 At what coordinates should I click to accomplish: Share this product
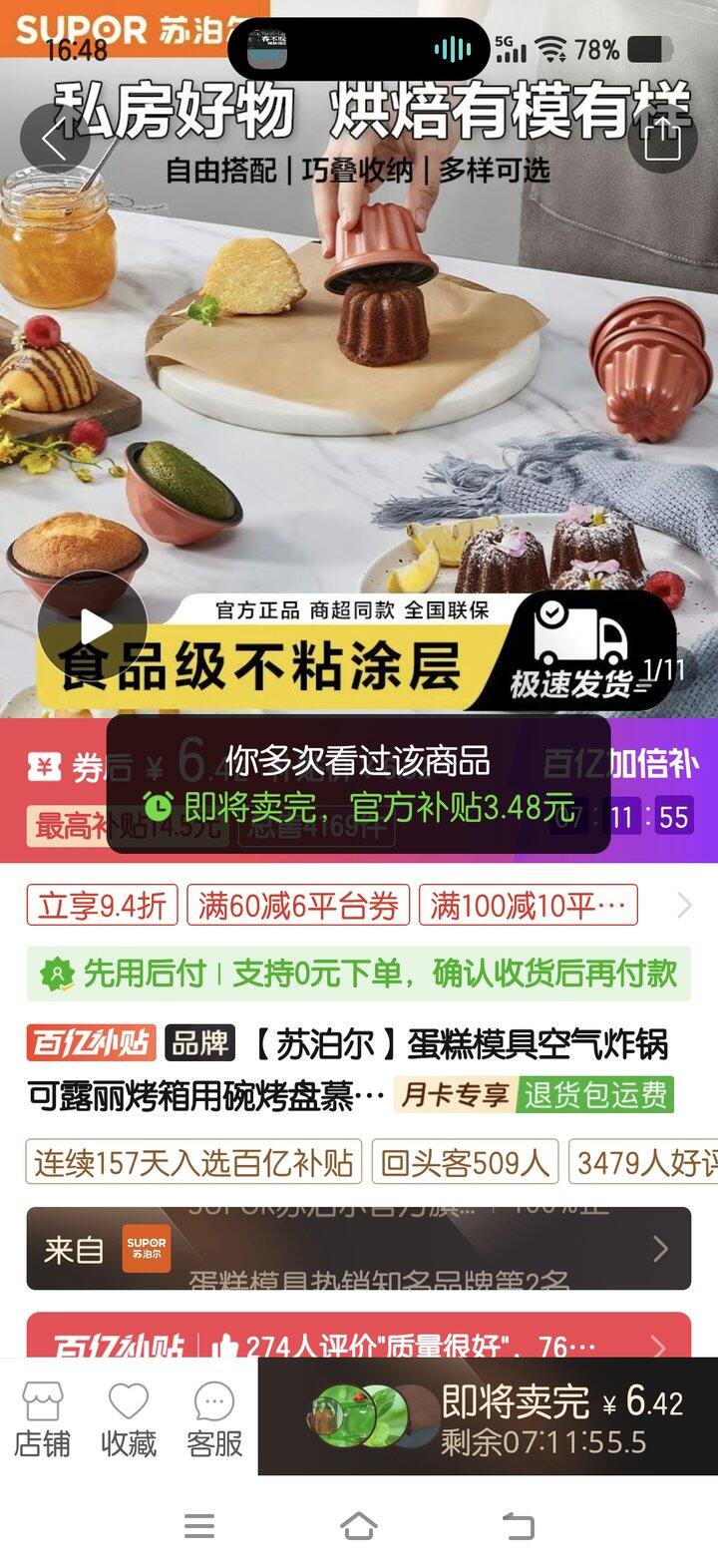pos(662,141)
